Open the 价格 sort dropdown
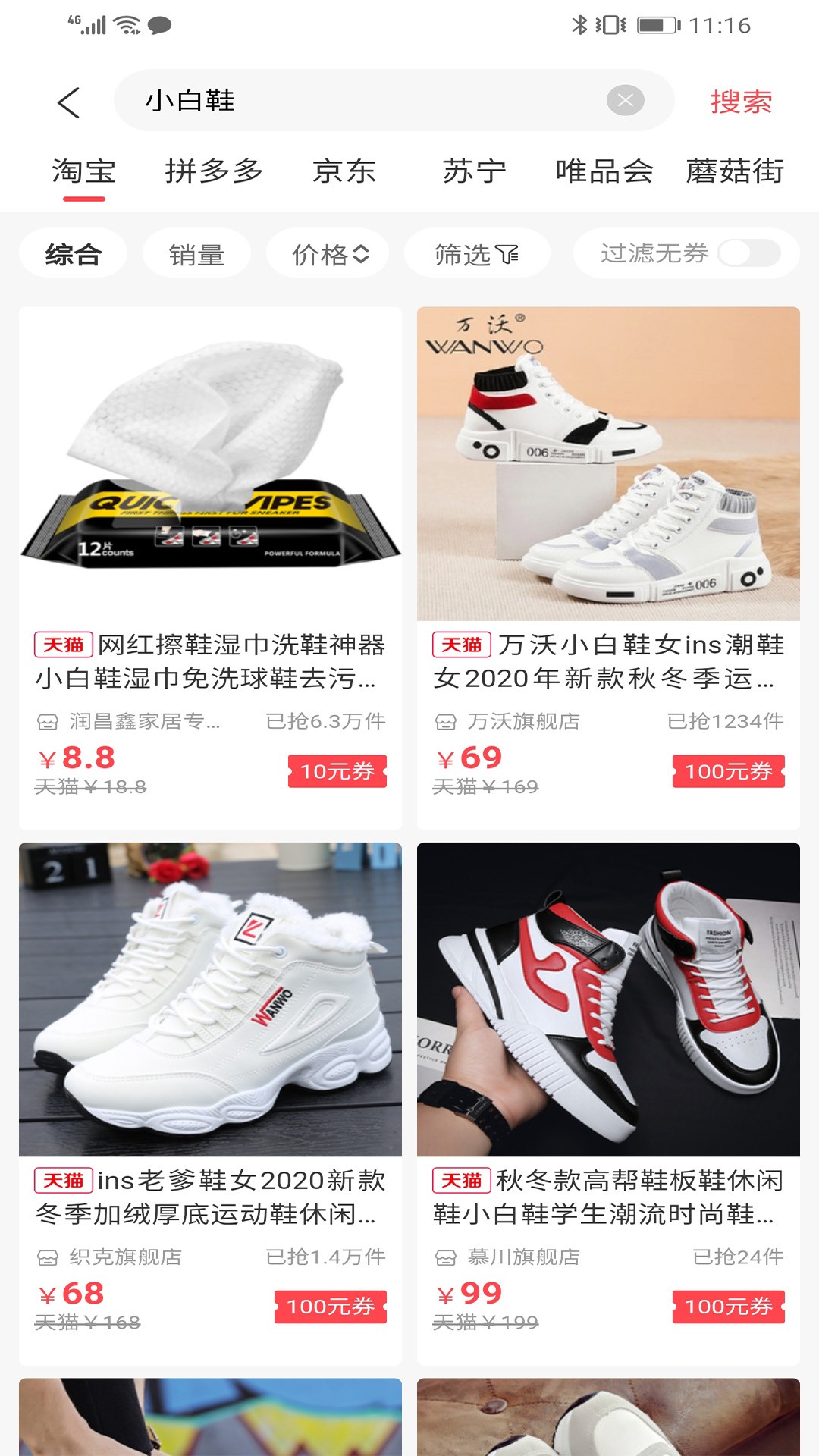Viewport: 819px width, 1456px height. [328, 253]
